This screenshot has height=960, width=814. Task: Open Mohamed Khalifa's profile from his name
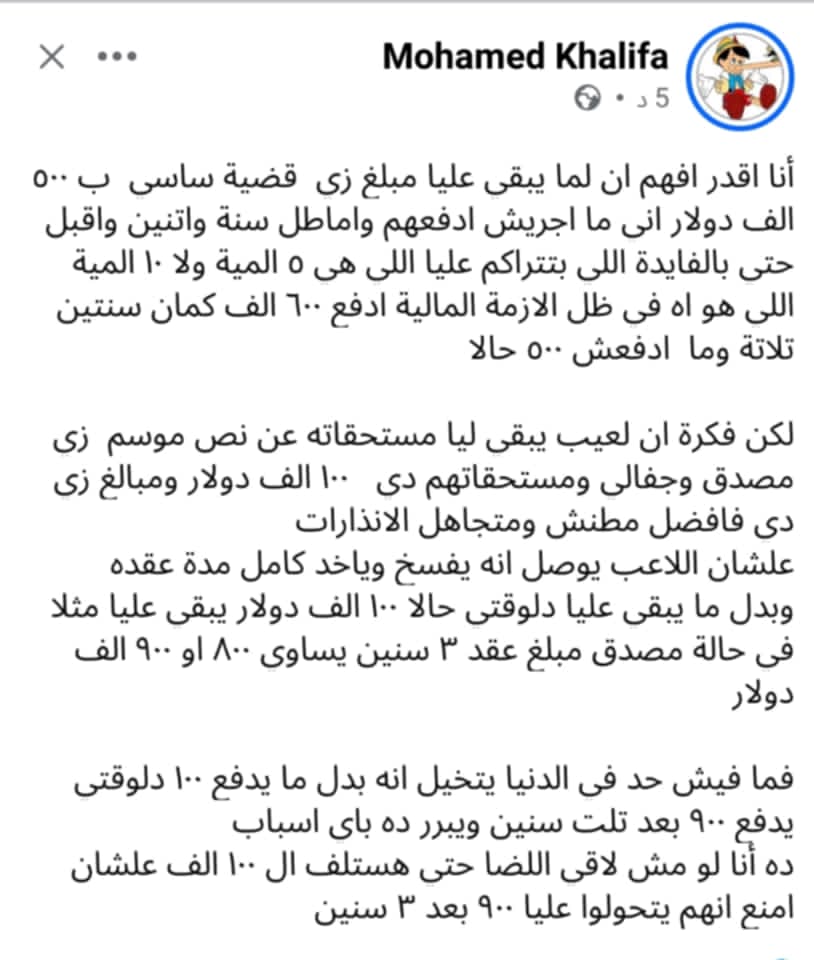(526, 56)
